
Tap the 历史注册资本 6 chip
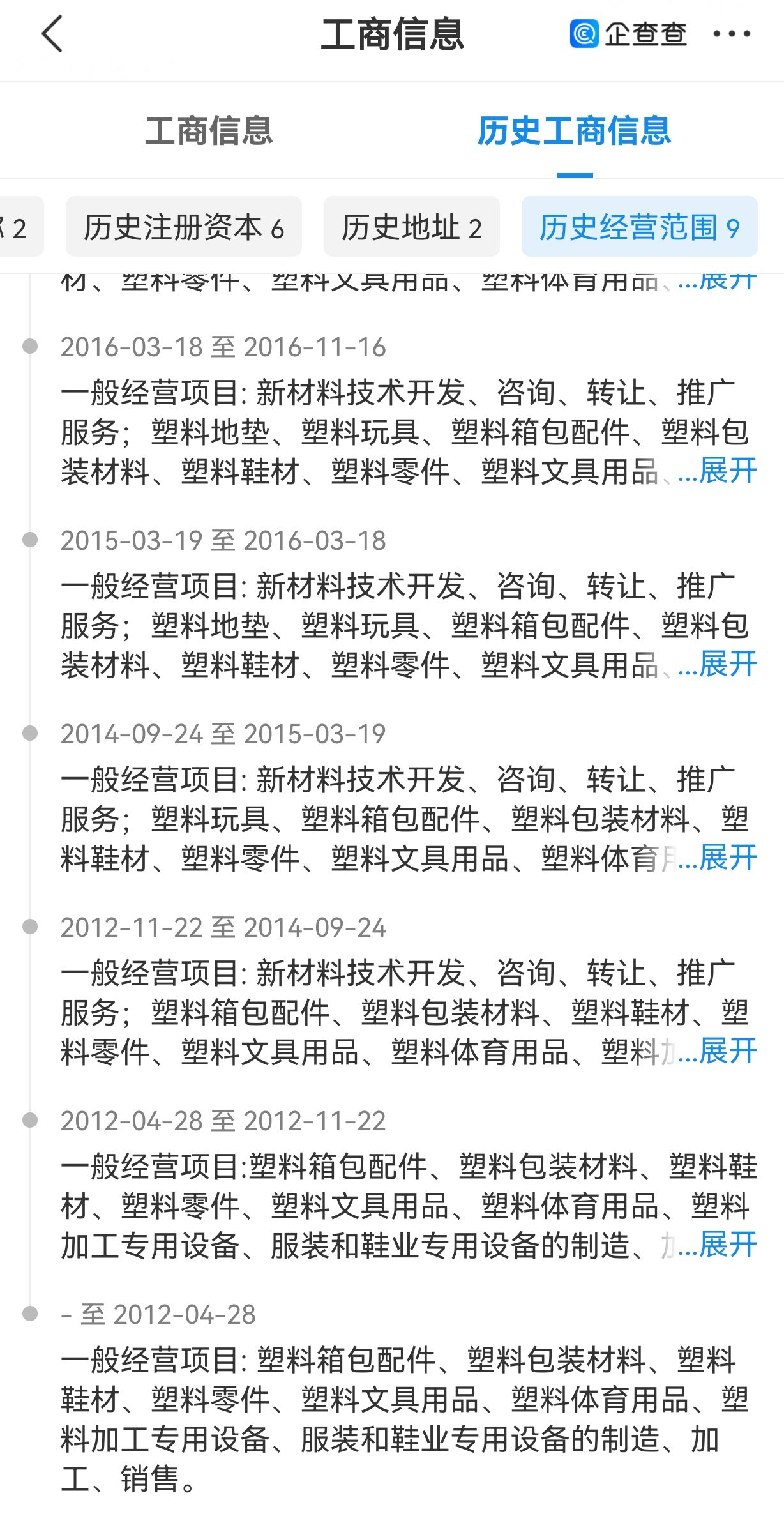coord(184,228)
